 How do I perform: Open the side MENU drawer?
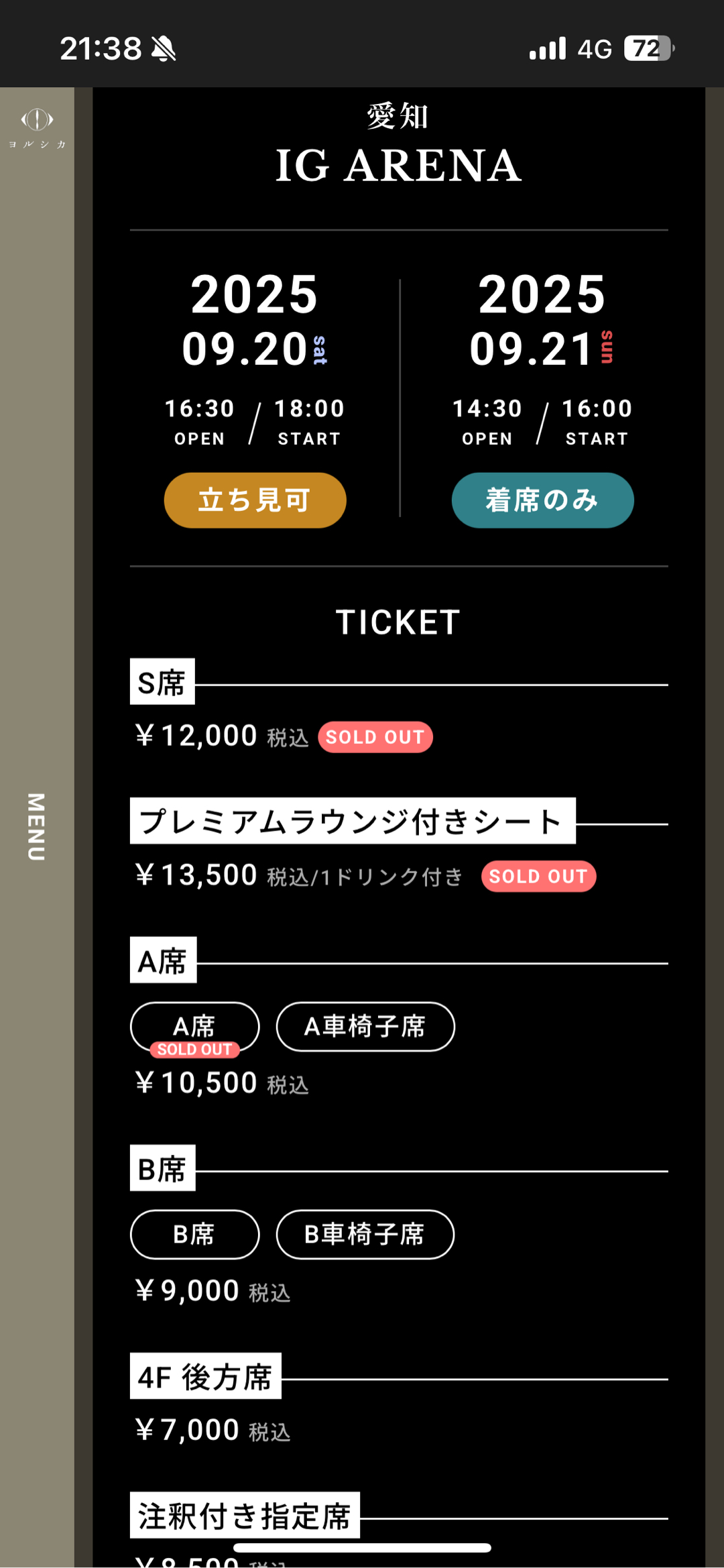tap(36, 826)
